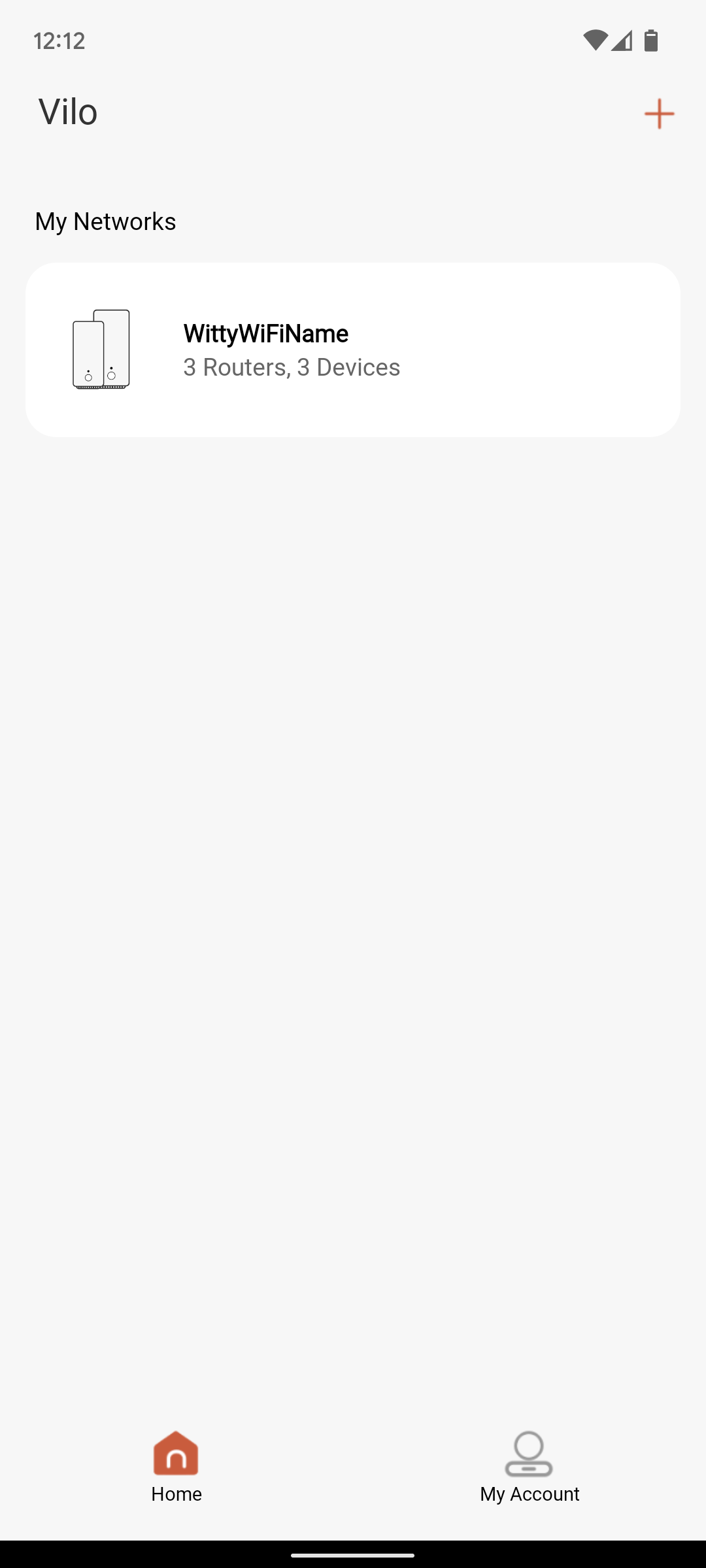Switch to the My Account tab
Viewport: 706px width, 1568px height.
pyautogui.click(x=529, y=1467)
